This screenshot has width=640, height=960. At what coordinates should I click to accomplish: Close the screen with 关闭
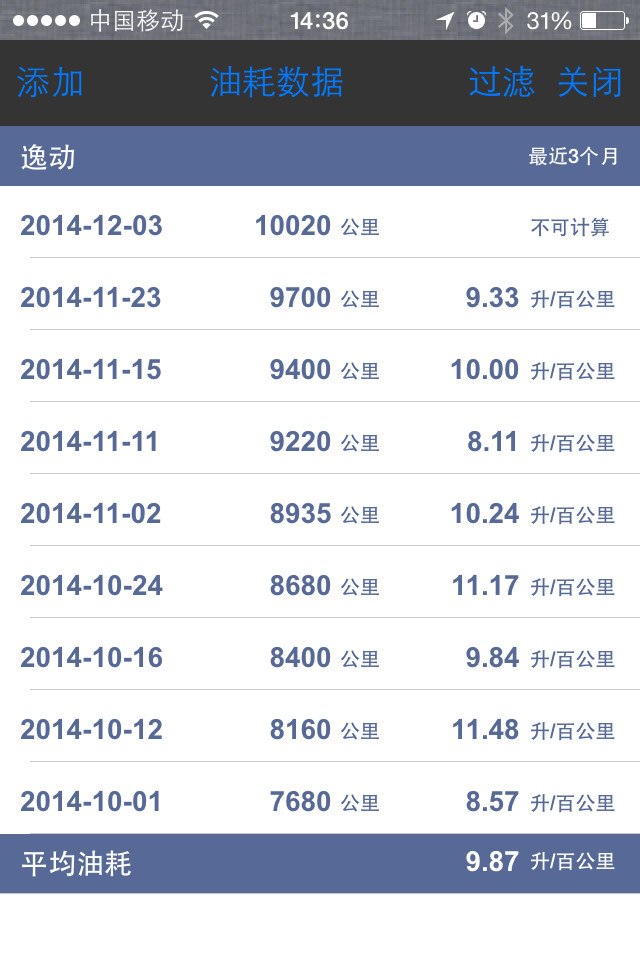(590, 83)
